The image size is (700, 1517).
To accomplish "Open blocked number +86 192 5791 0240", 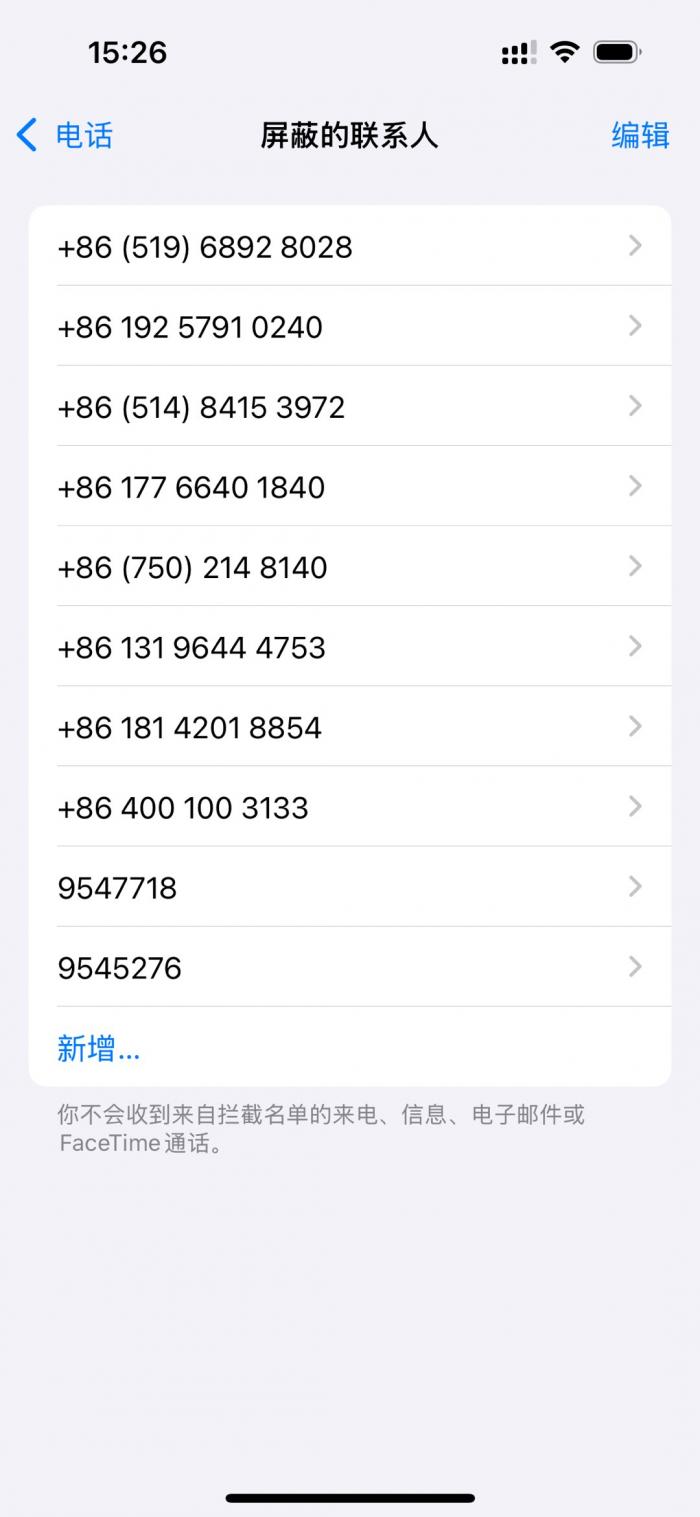I will (350, 326).
